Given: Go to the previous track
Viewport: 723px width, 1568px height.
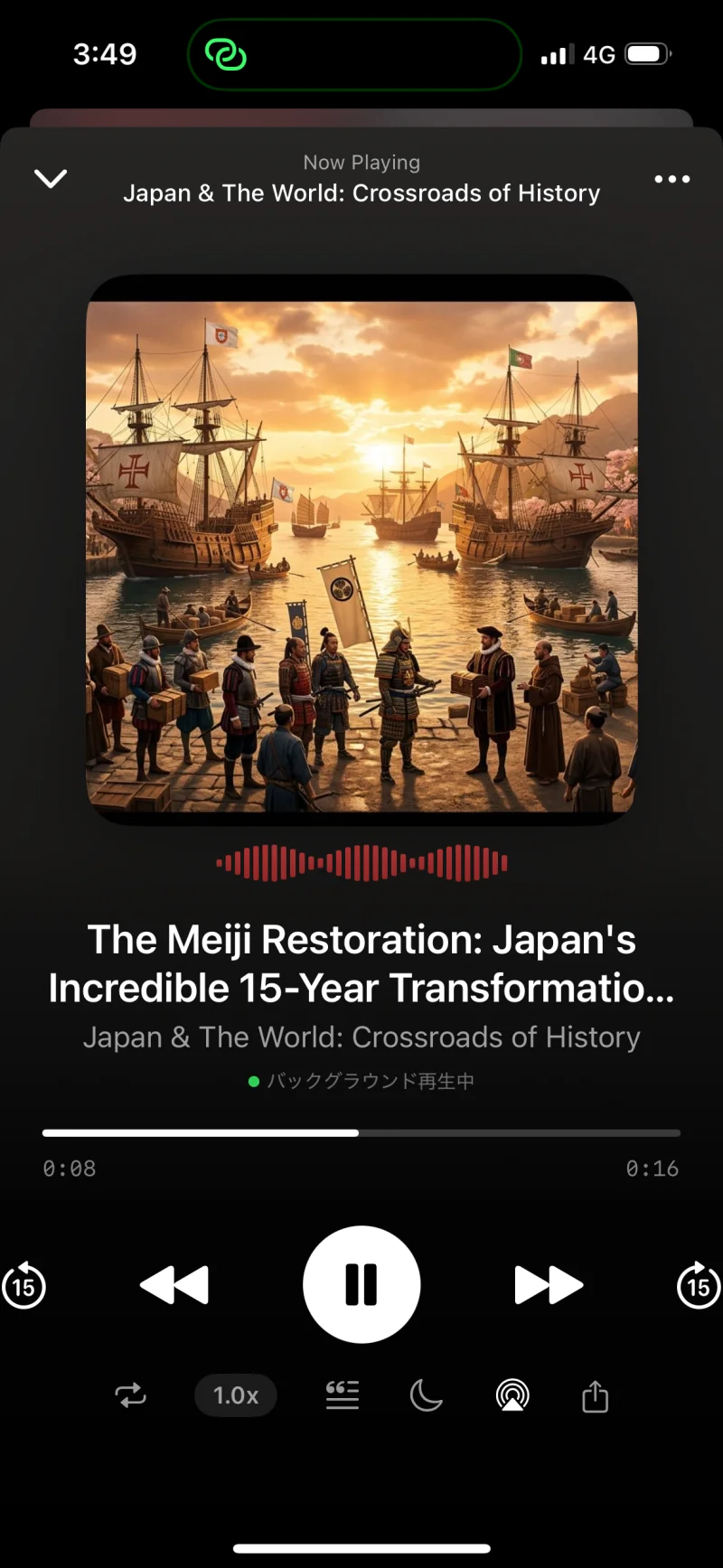Looking at the screenshot, I should tap(174, 1285).
